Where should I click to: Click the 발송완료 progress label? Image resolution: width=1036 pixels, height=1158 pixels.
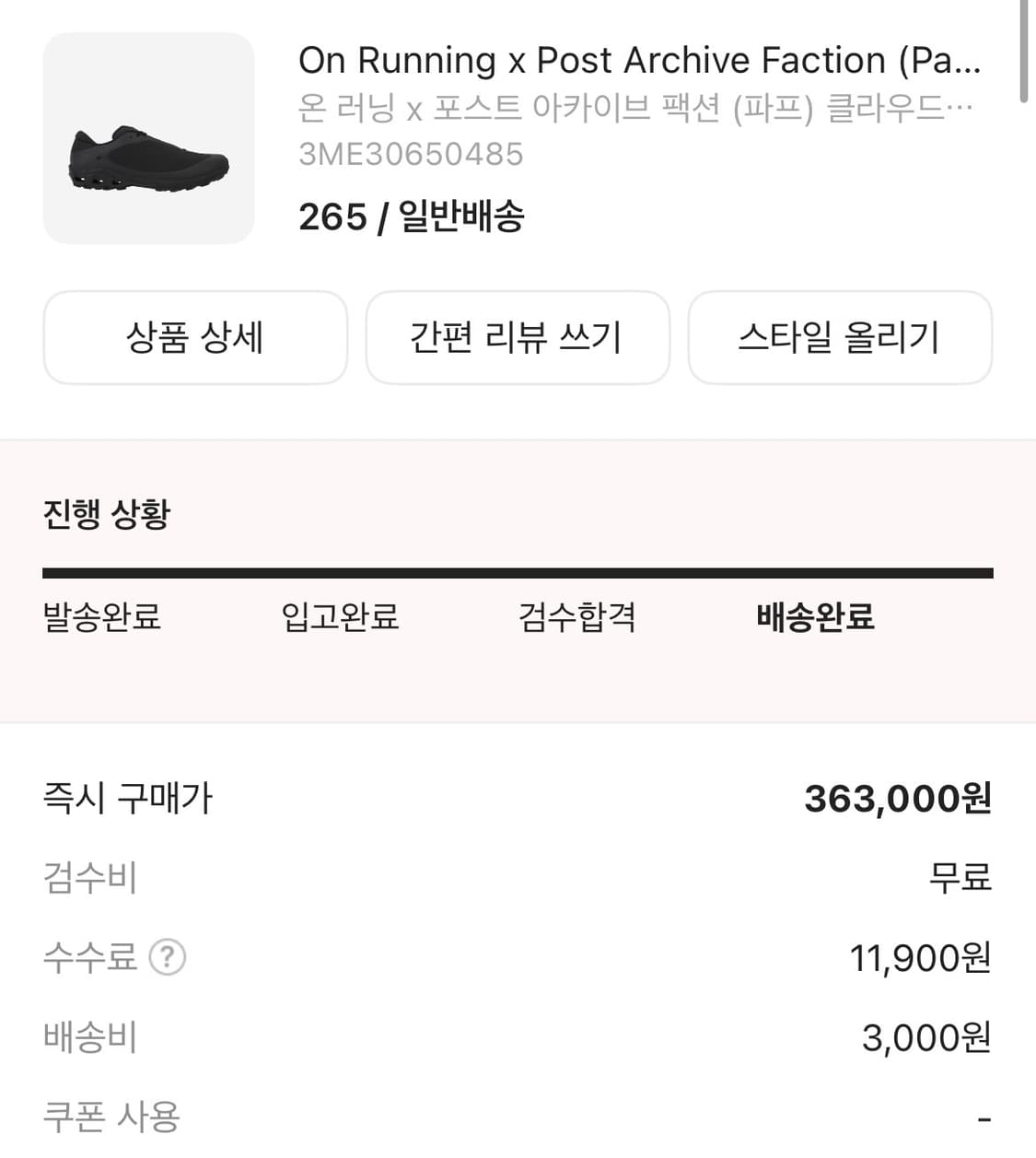(100, 620)
